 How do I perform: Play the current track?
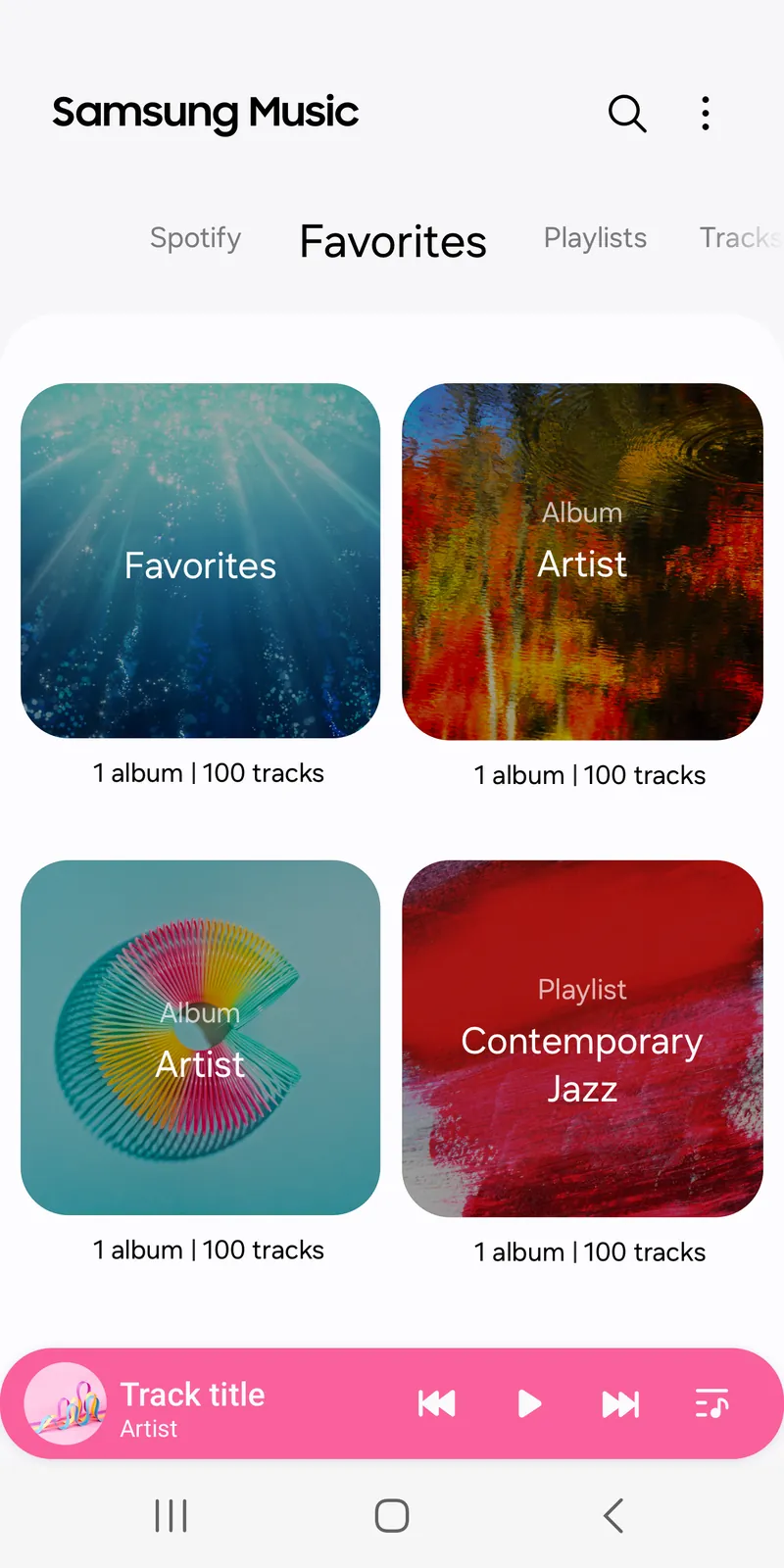(x=529, y=1403)
